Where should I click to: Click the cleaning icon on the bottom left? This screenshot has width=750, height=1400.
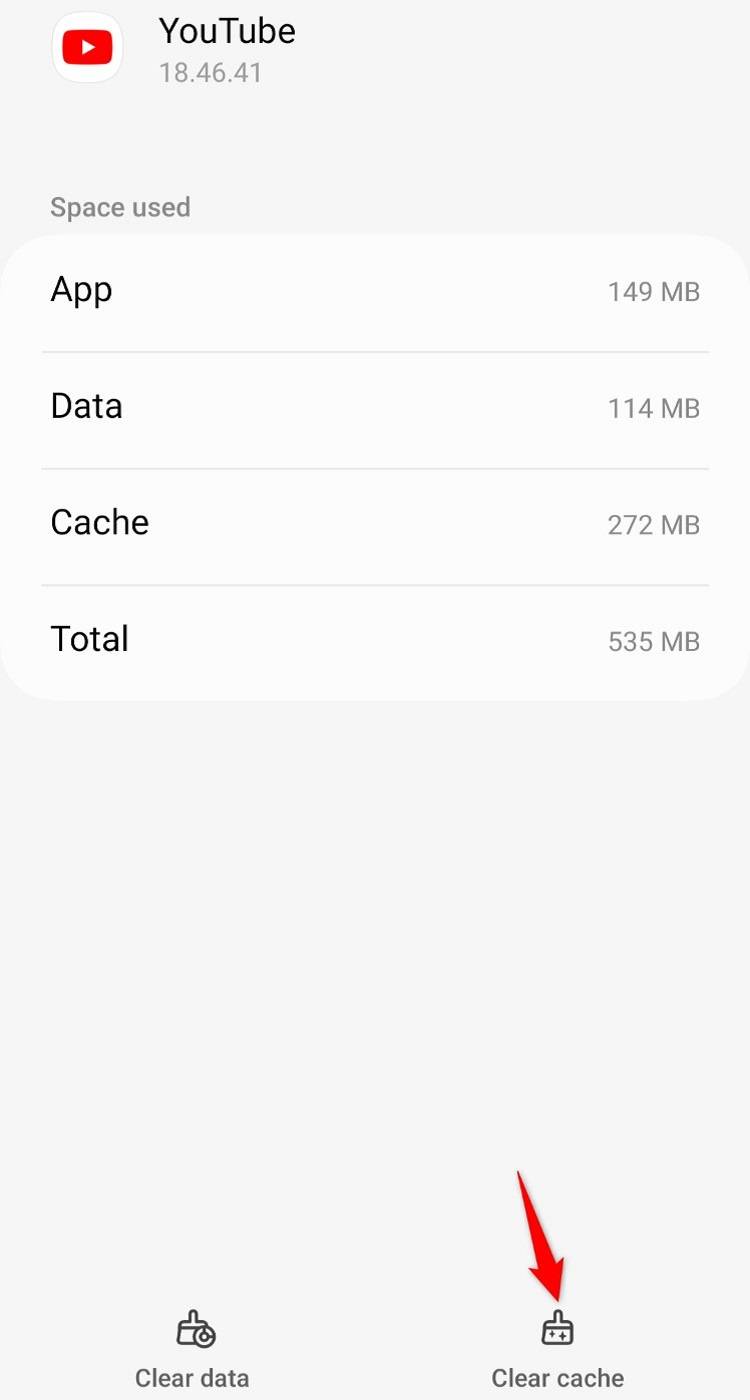pyautogui.click(x=192, y=1327)
